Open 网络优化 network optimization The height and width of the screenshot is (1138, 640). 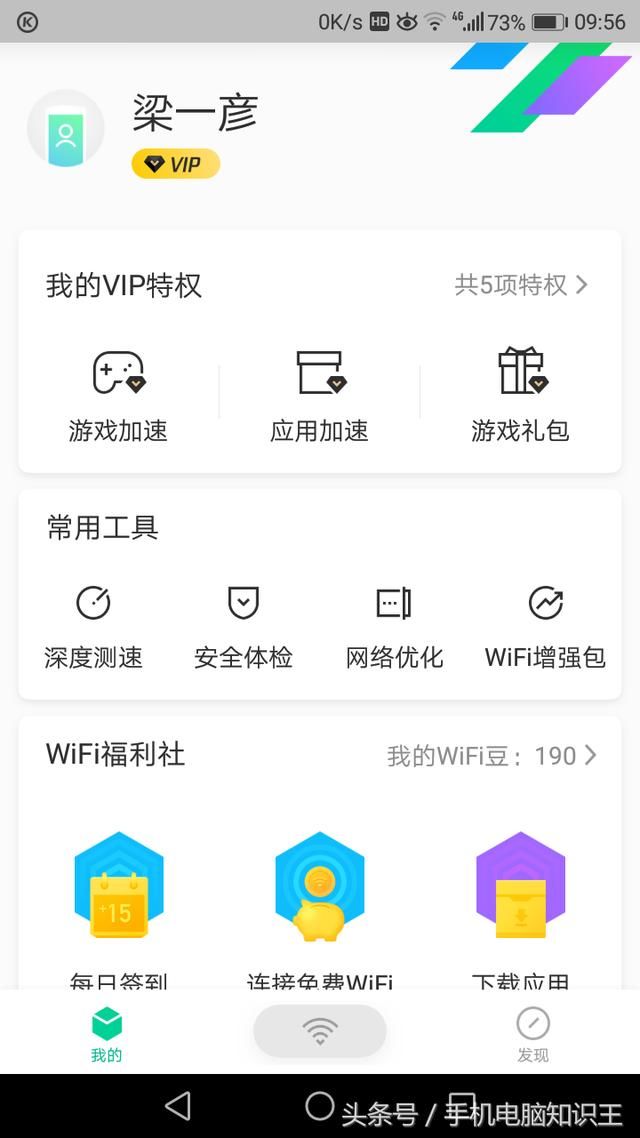click(394, 624)
